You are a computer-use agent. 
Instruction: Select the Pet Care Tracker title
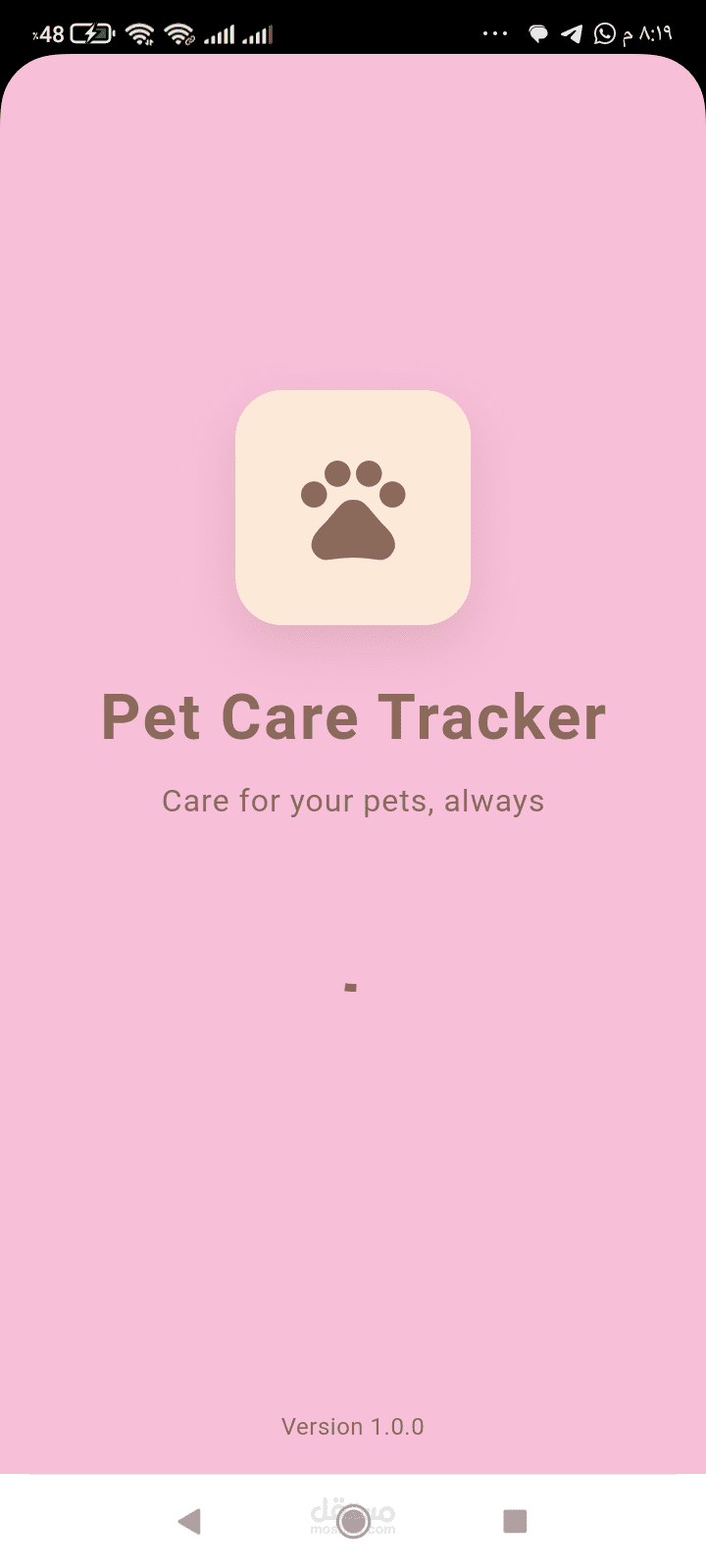tap(353, 715)
